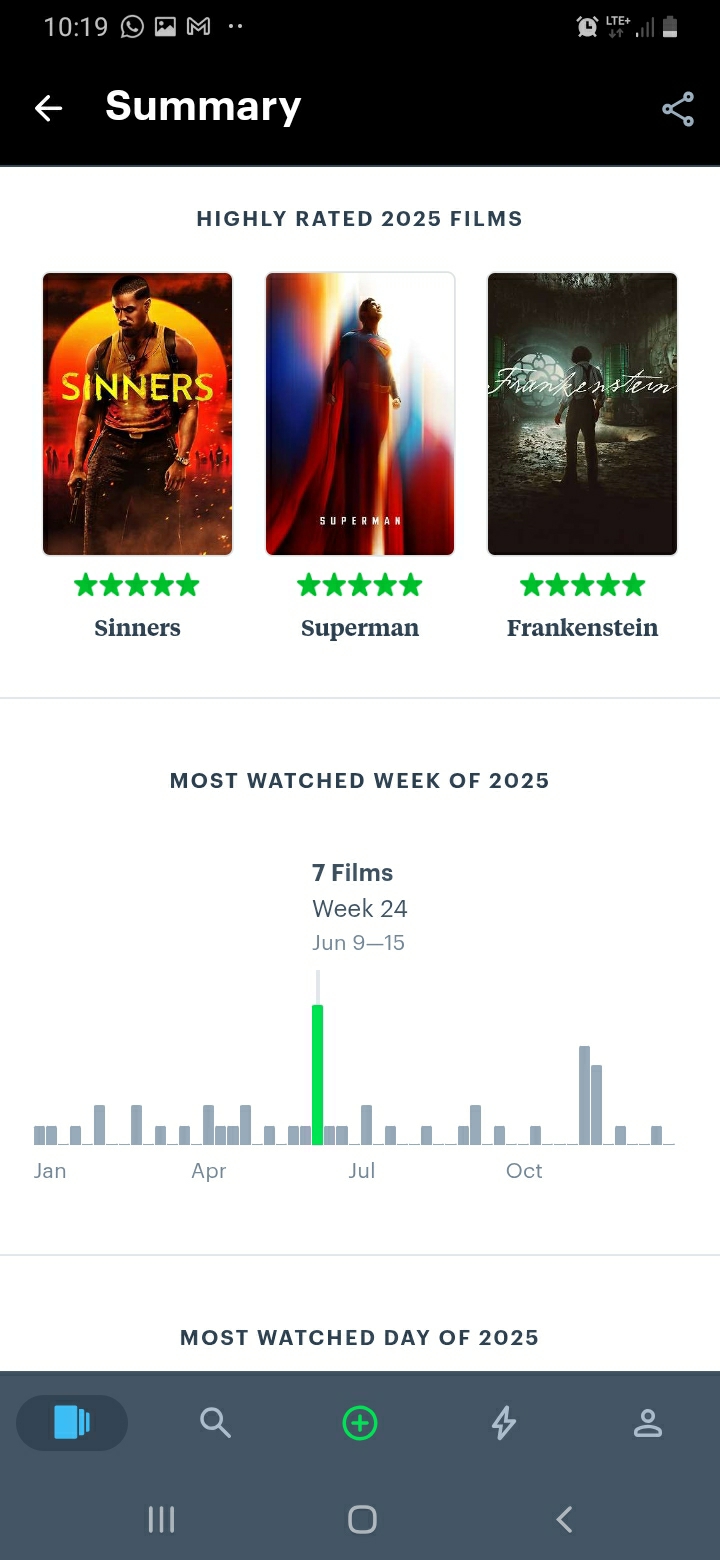Open the Superman film poster
This screenshot has height=1560, width=720.
[360, 413]
